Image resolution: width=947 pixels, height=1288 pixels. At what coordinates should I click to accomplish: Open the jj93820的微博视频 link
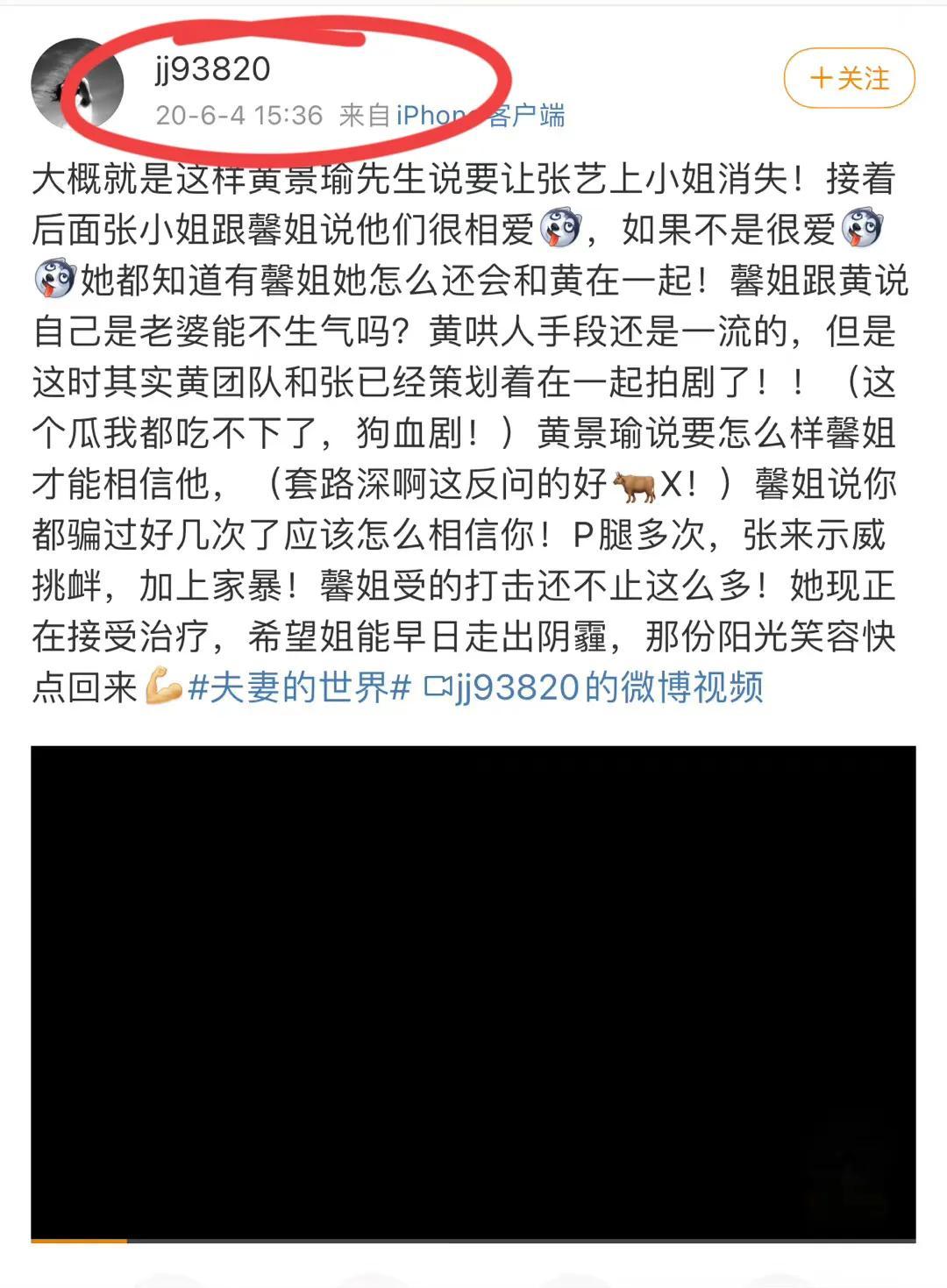pos(594,687)
